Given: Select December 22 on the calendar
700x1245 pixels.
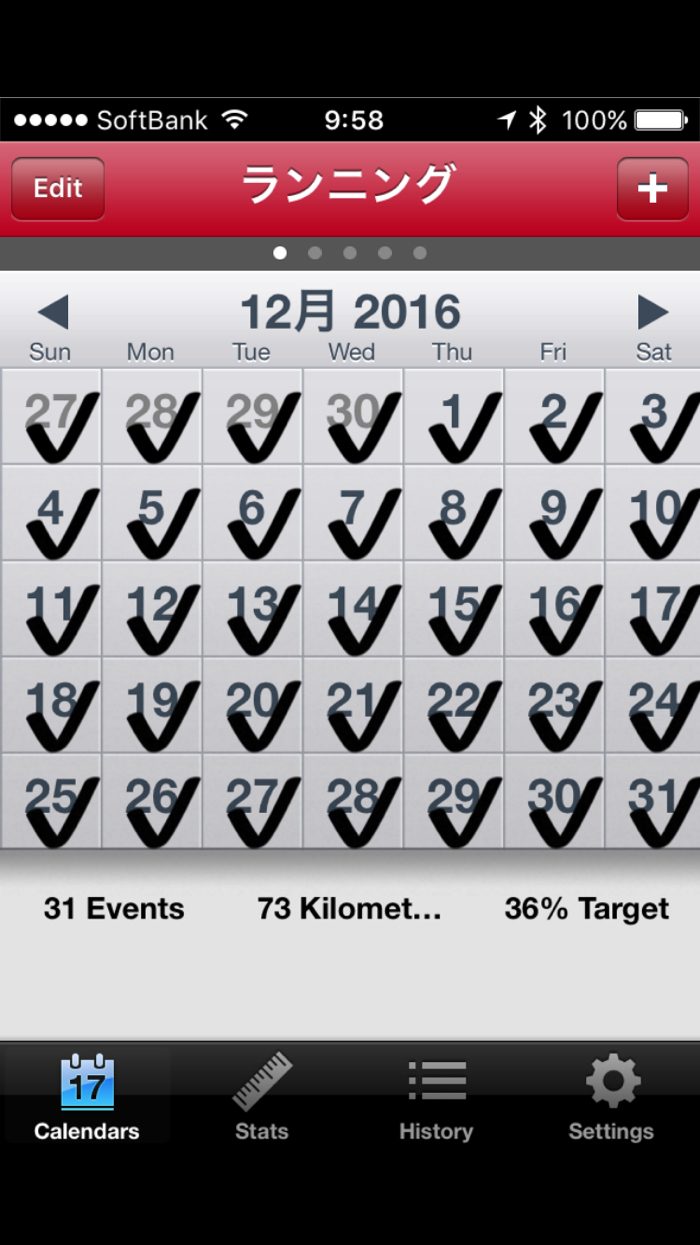Looking at the screenshot, I should click(x=453, y=704).
